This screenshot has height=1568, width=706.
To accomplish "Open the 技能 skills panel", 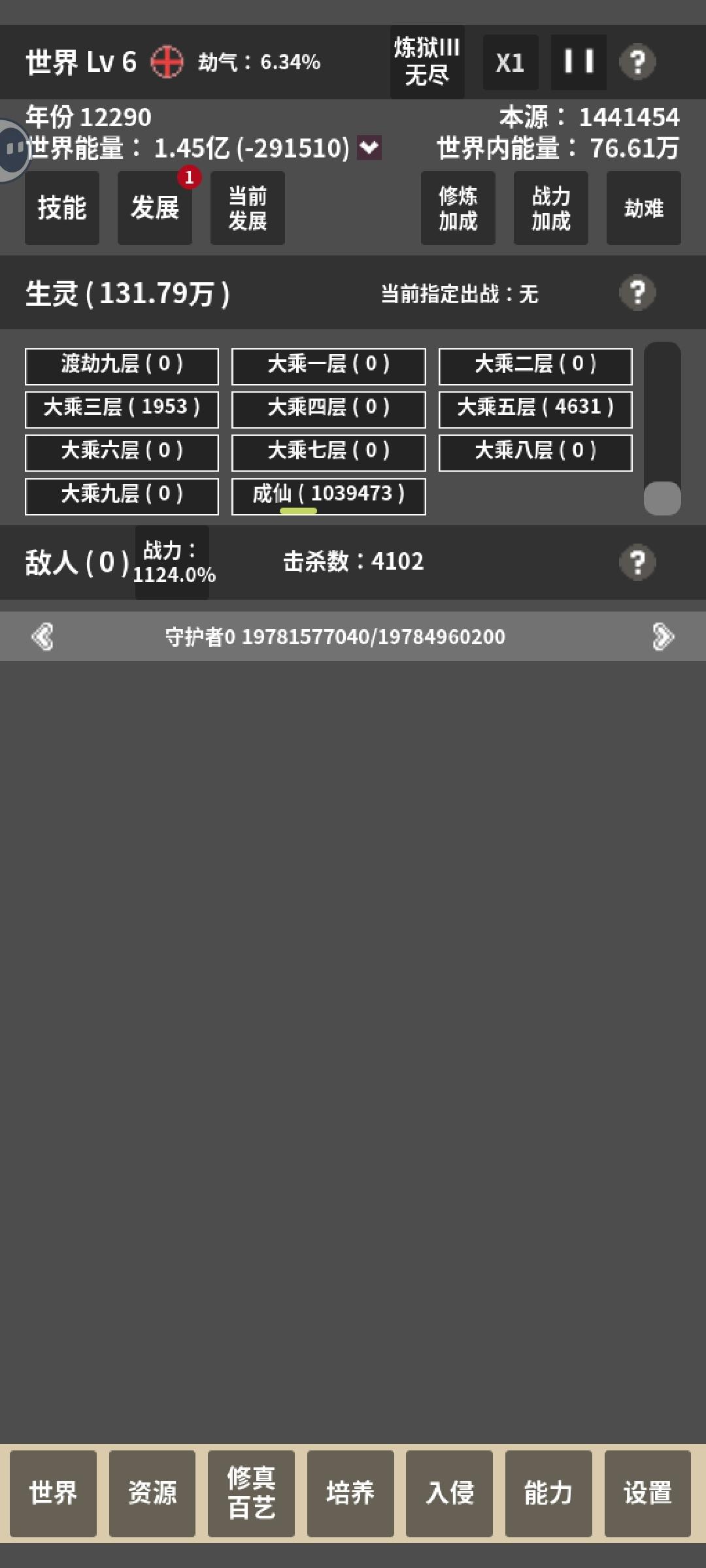I will pyautogui.click(x=62, y=208).
